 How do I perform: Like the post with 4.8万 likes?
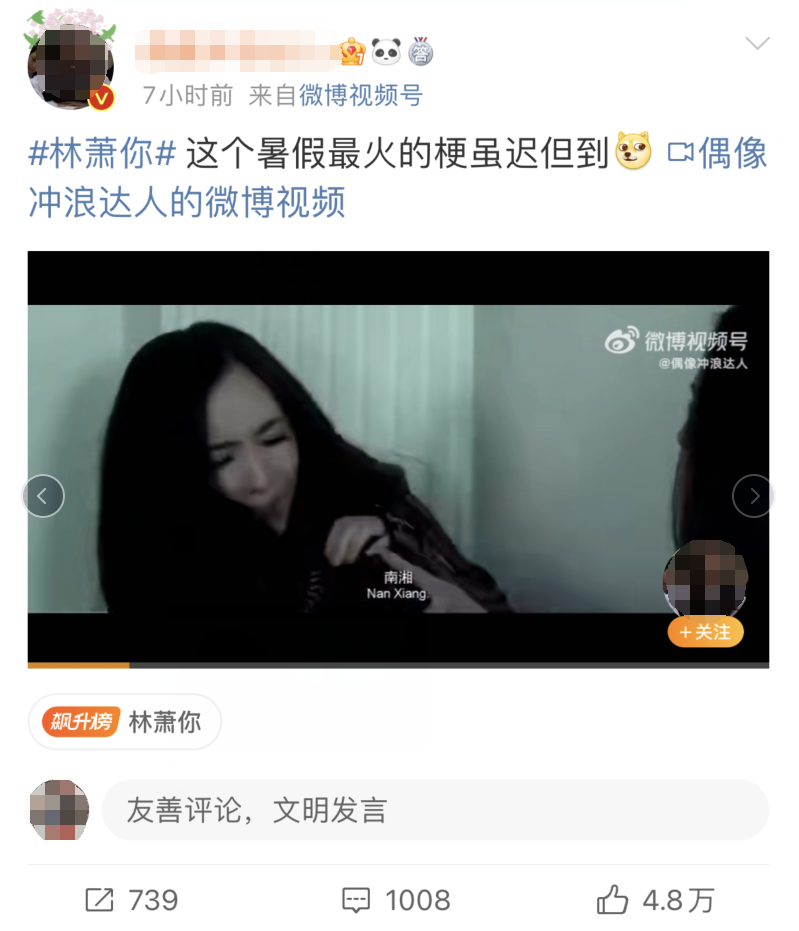[655, 900]
